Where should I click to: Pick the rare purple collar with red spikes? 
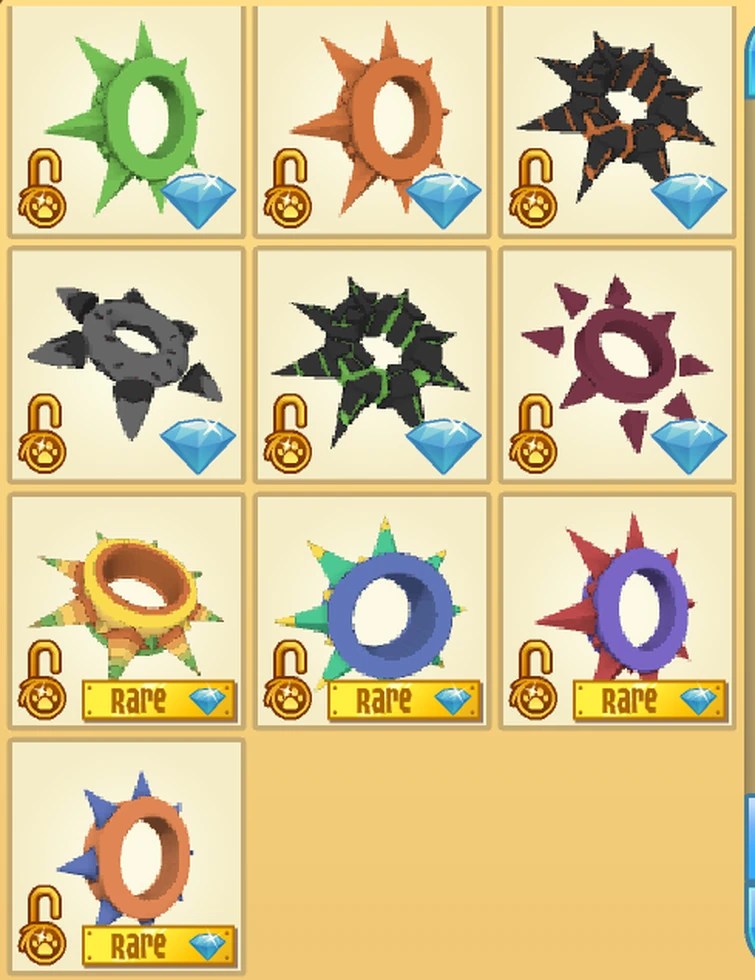(x=617, y=605)
